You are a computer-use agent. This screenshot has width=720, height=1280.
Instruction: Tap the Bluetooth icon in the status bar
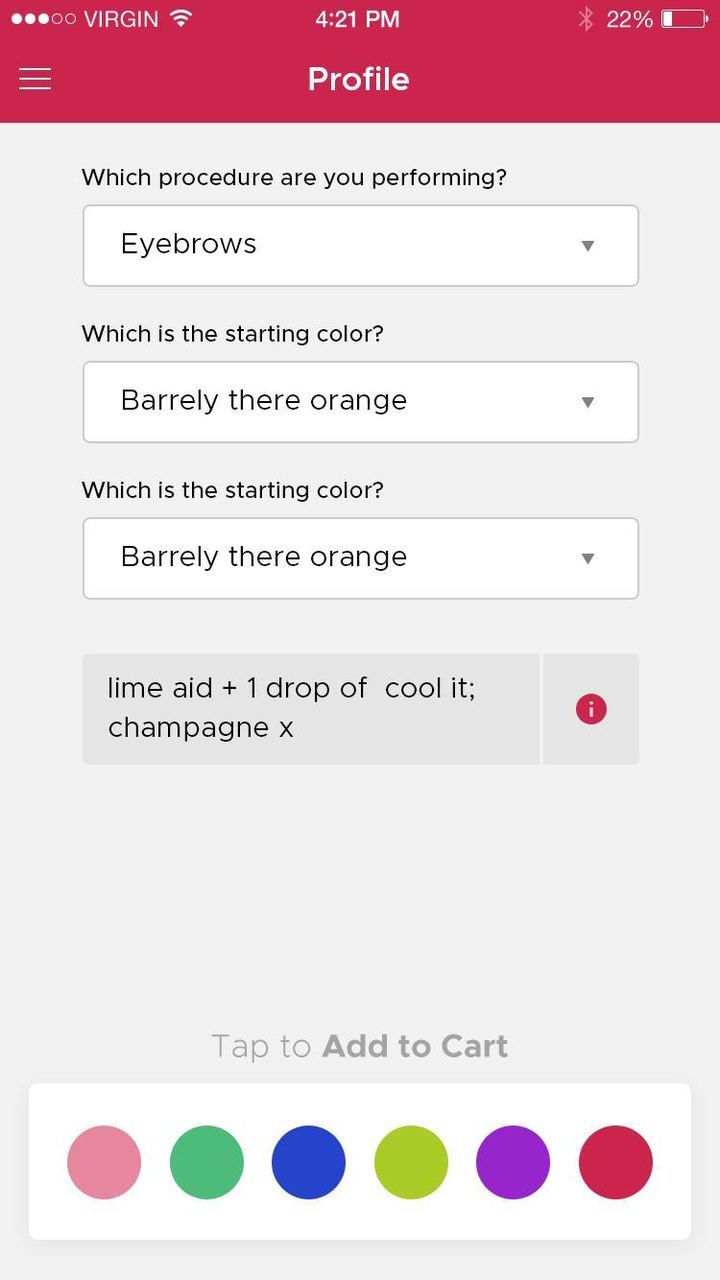pos(586,17)
